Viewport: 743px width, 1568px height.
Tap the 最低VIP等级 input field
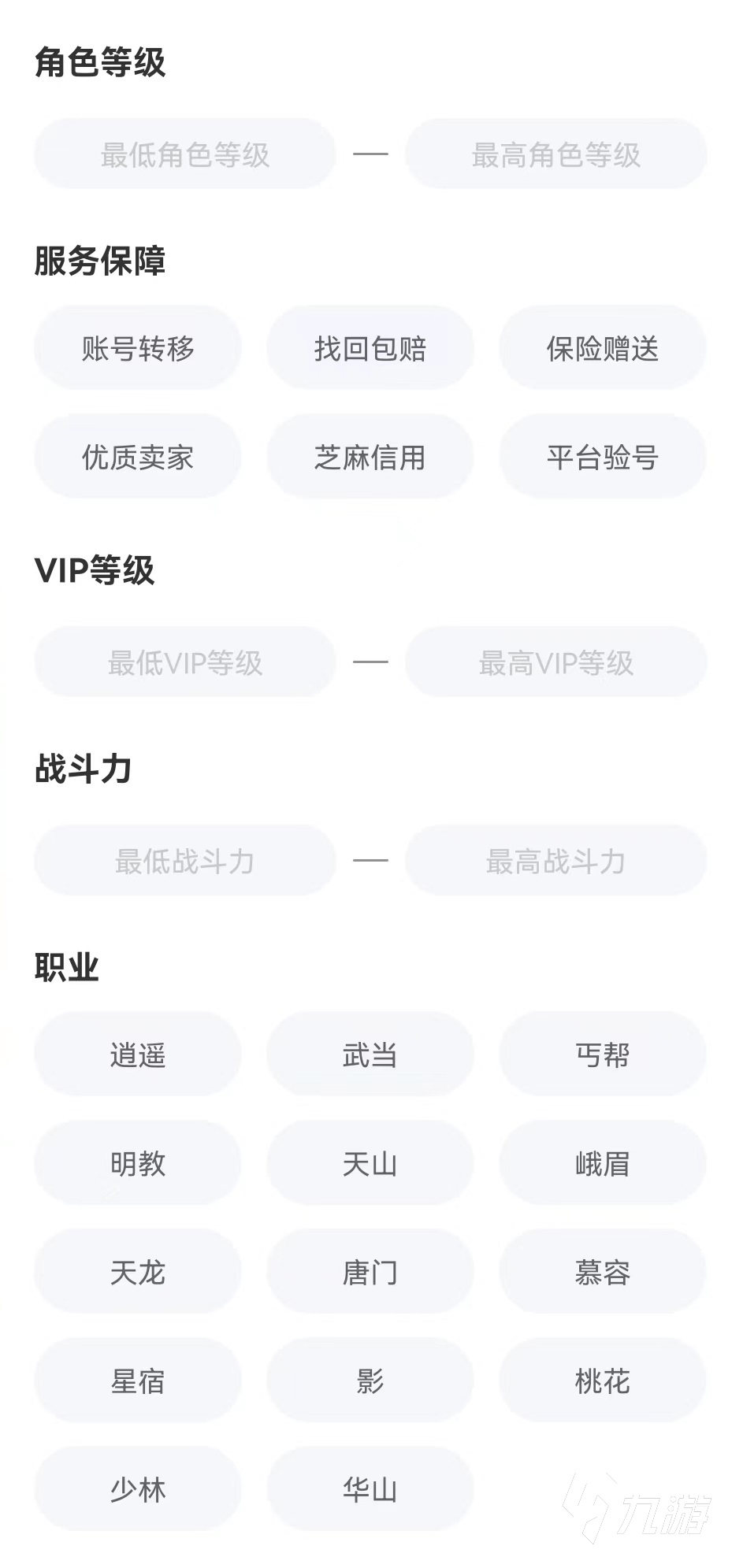click(x=185, y=662)
